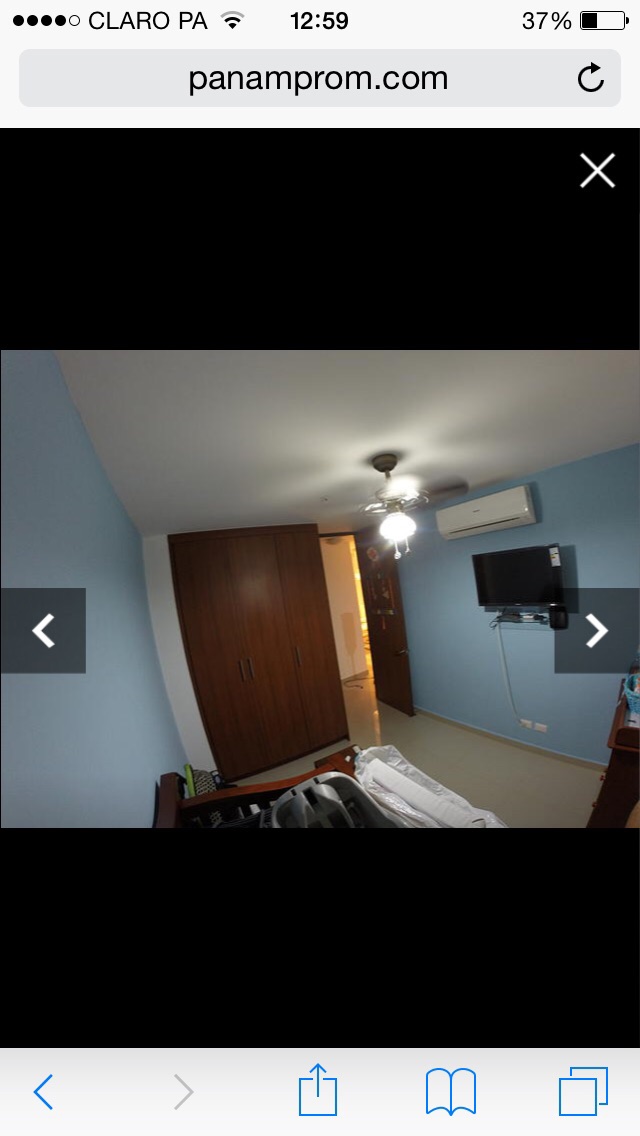Open the Safari share sheet
Image resolution: width=640 pixels, height=1136 pixels.
pos(317,1089)
